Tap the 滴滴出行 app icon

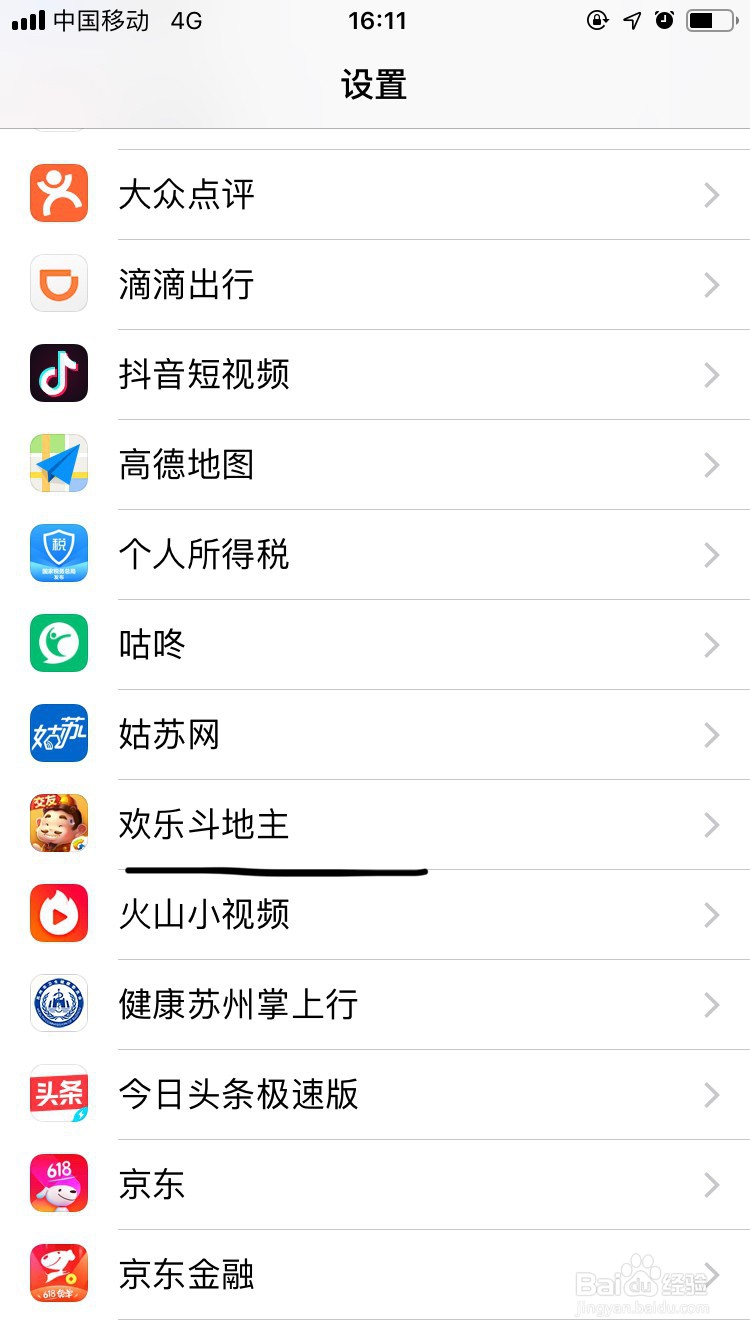coord(58,283)
